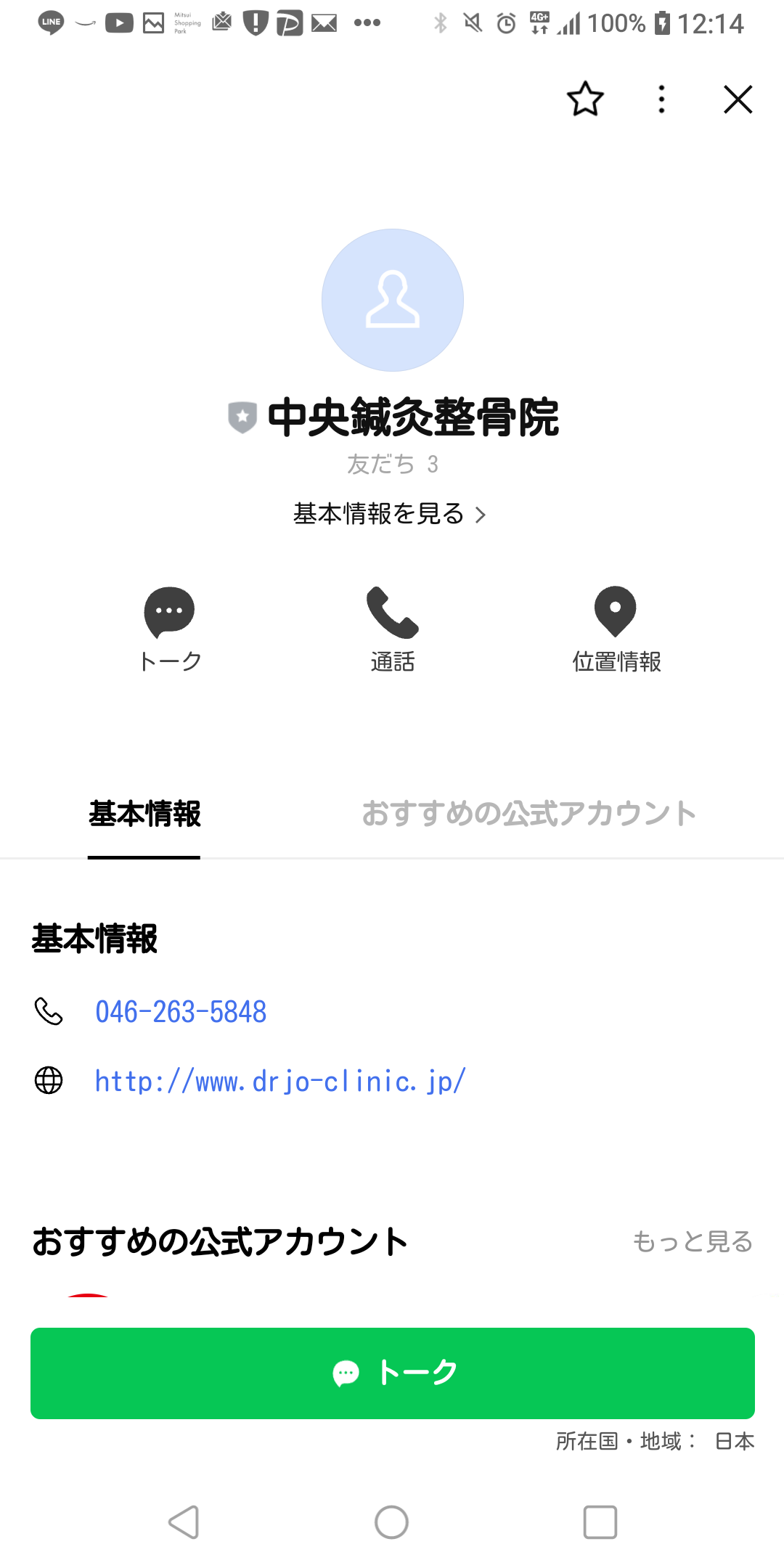The height and width of the screenshot is (1568, 784).
Task: Switch to the おすすめの公式アカウント tab
Action: [529, 814]
